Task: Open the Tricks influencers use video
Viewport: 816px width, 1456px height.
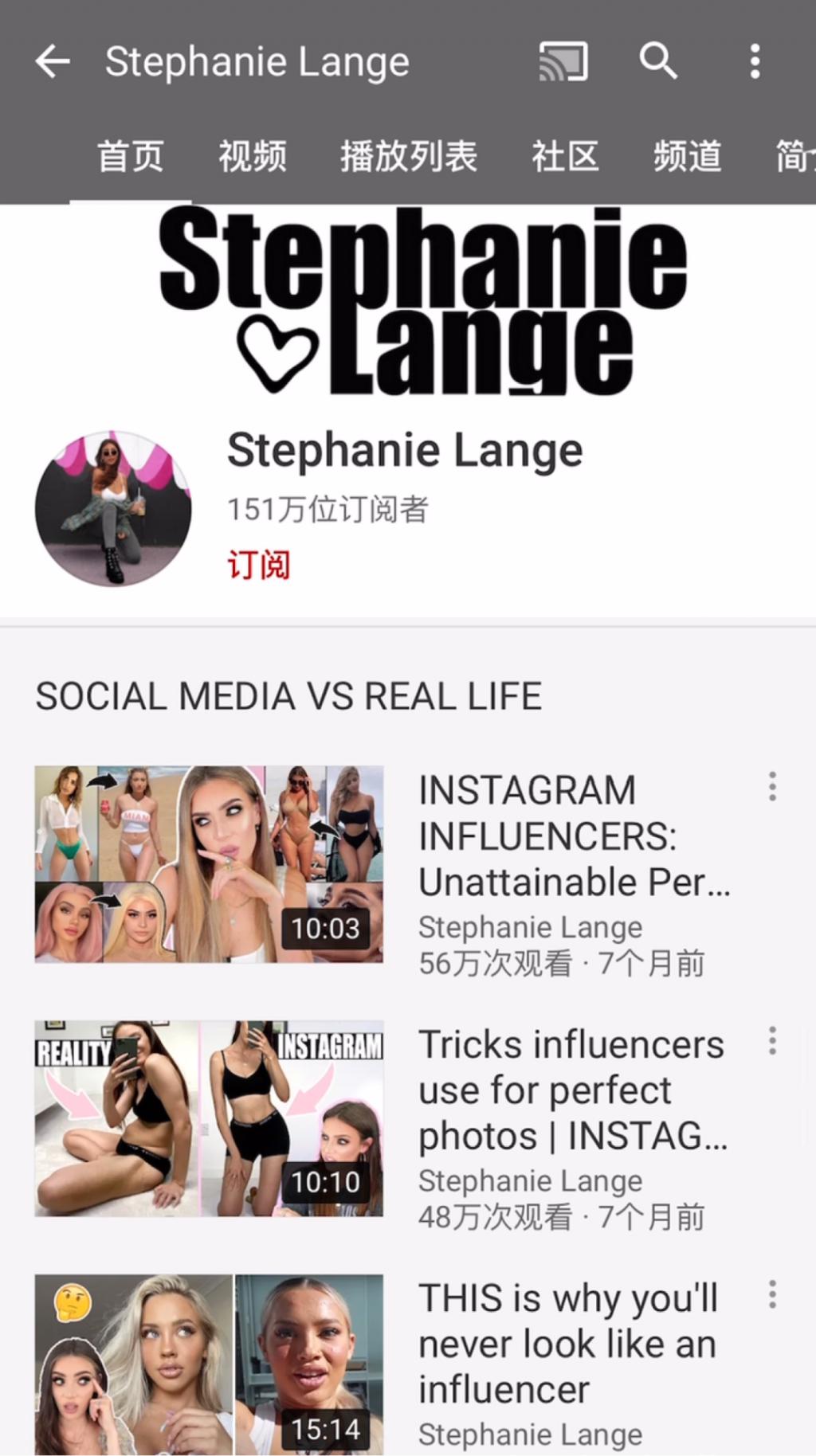Action: pos(209,1118)
